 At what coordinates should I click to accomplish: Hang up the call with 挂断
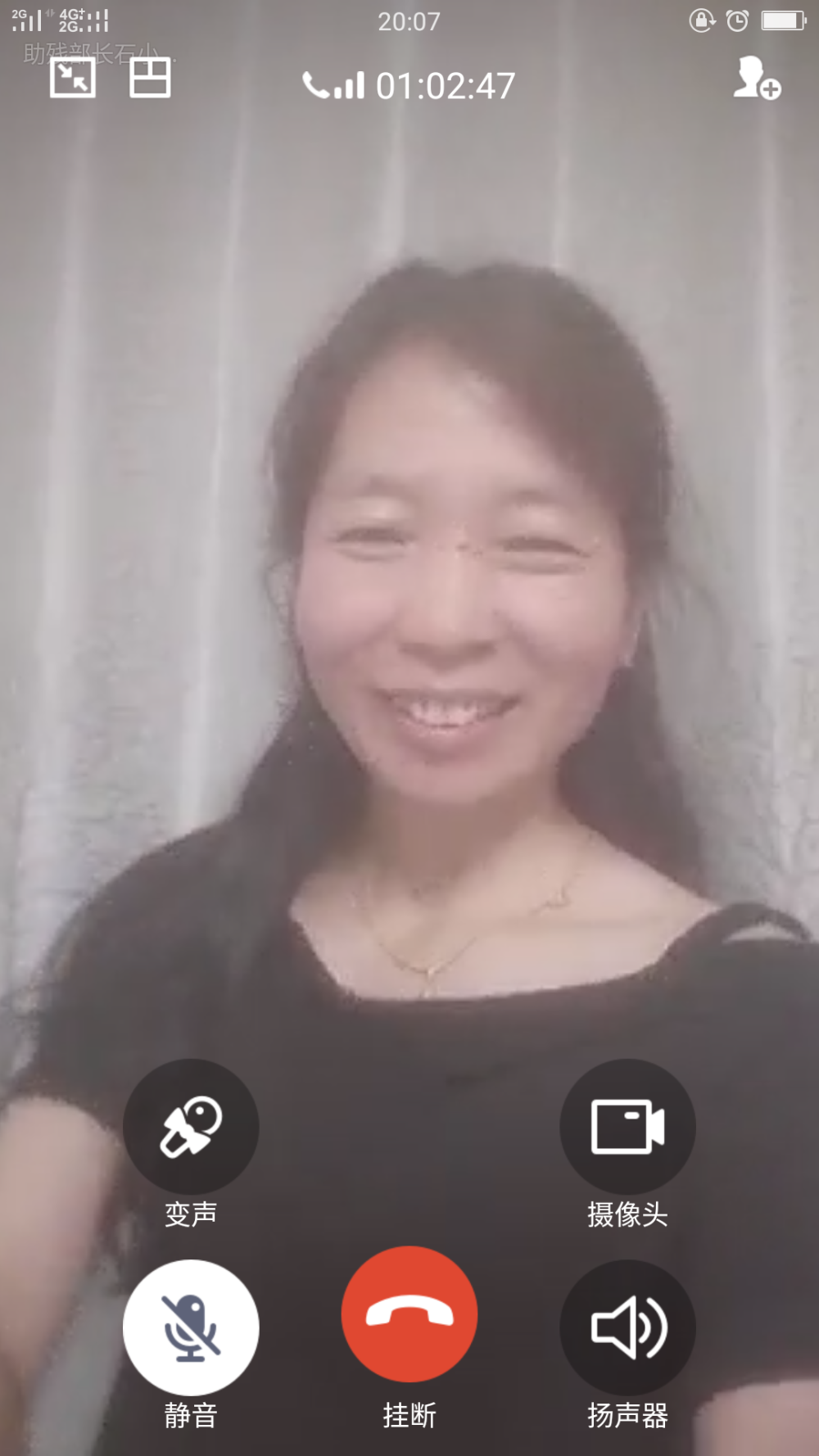(409, 1314)
